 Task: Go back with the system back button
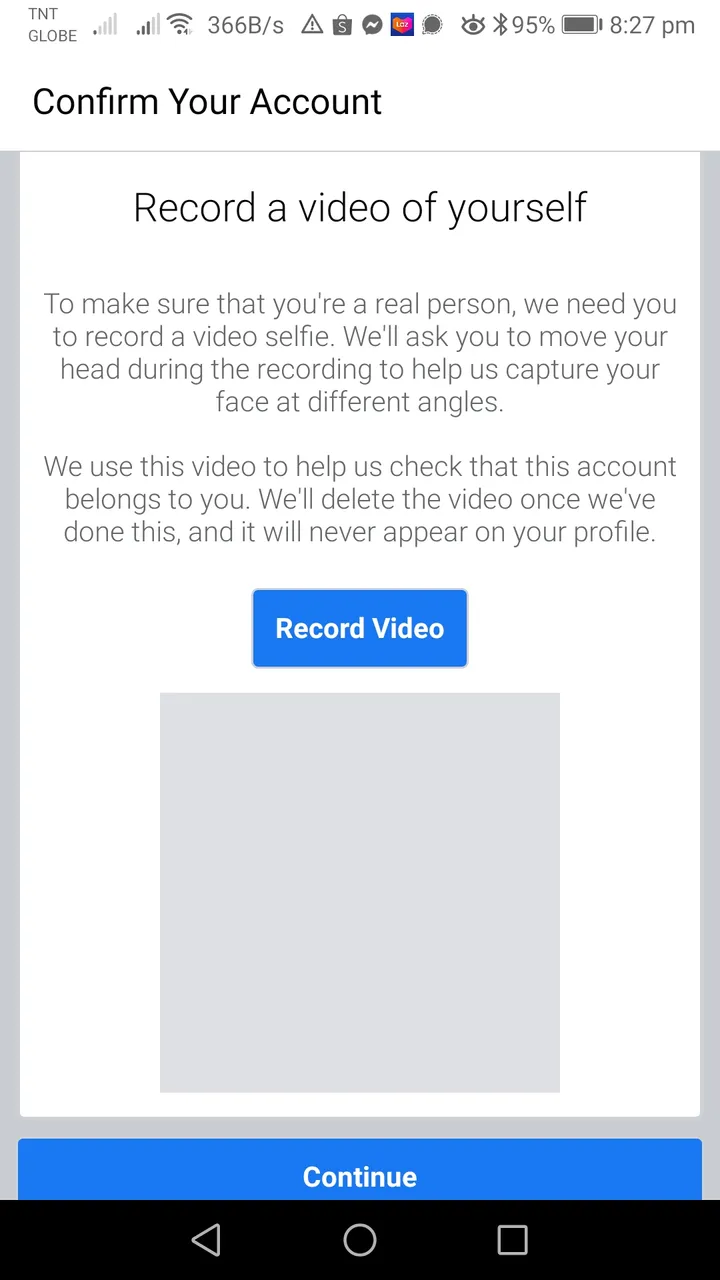click(206, 1240)
